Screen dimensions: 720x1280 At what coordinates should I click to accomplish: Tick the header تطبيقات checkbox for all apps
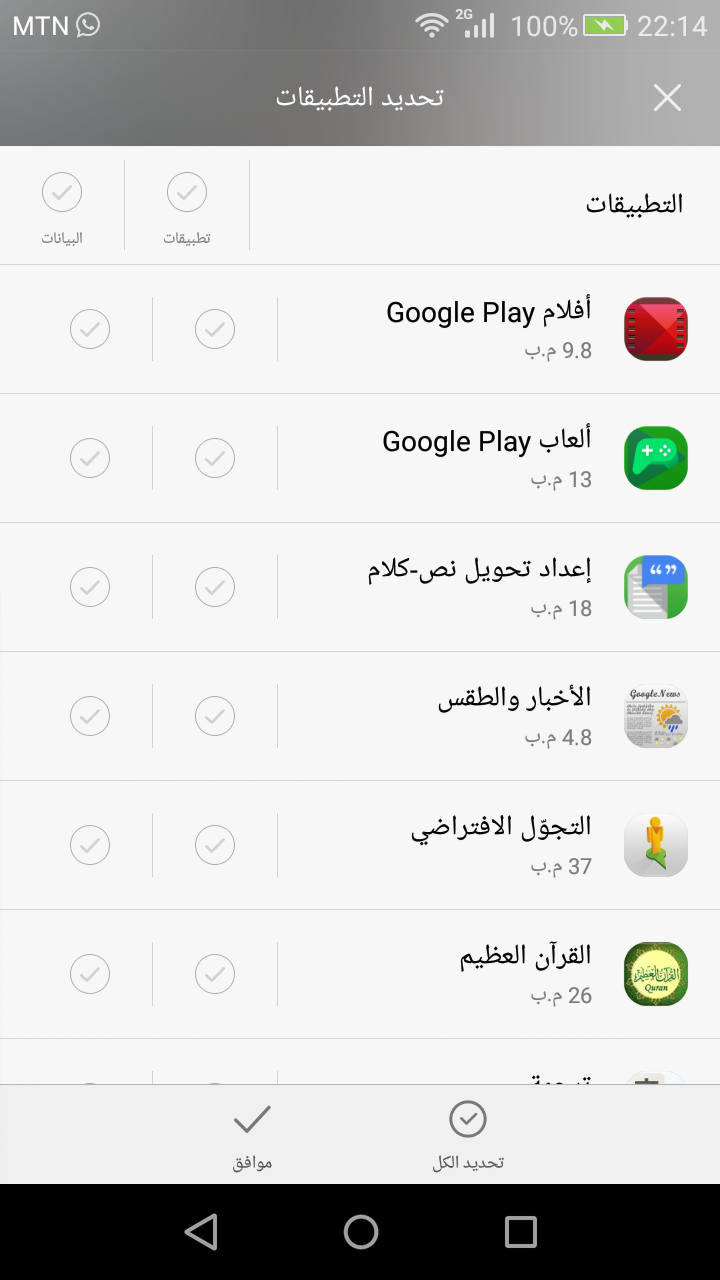(x=187, y=192)
